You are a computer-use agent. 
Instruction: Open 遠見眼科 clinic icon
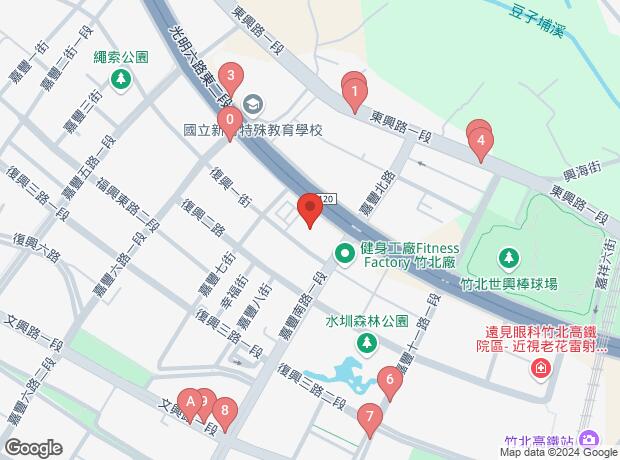pyautogui.click(x=541, y=371)
